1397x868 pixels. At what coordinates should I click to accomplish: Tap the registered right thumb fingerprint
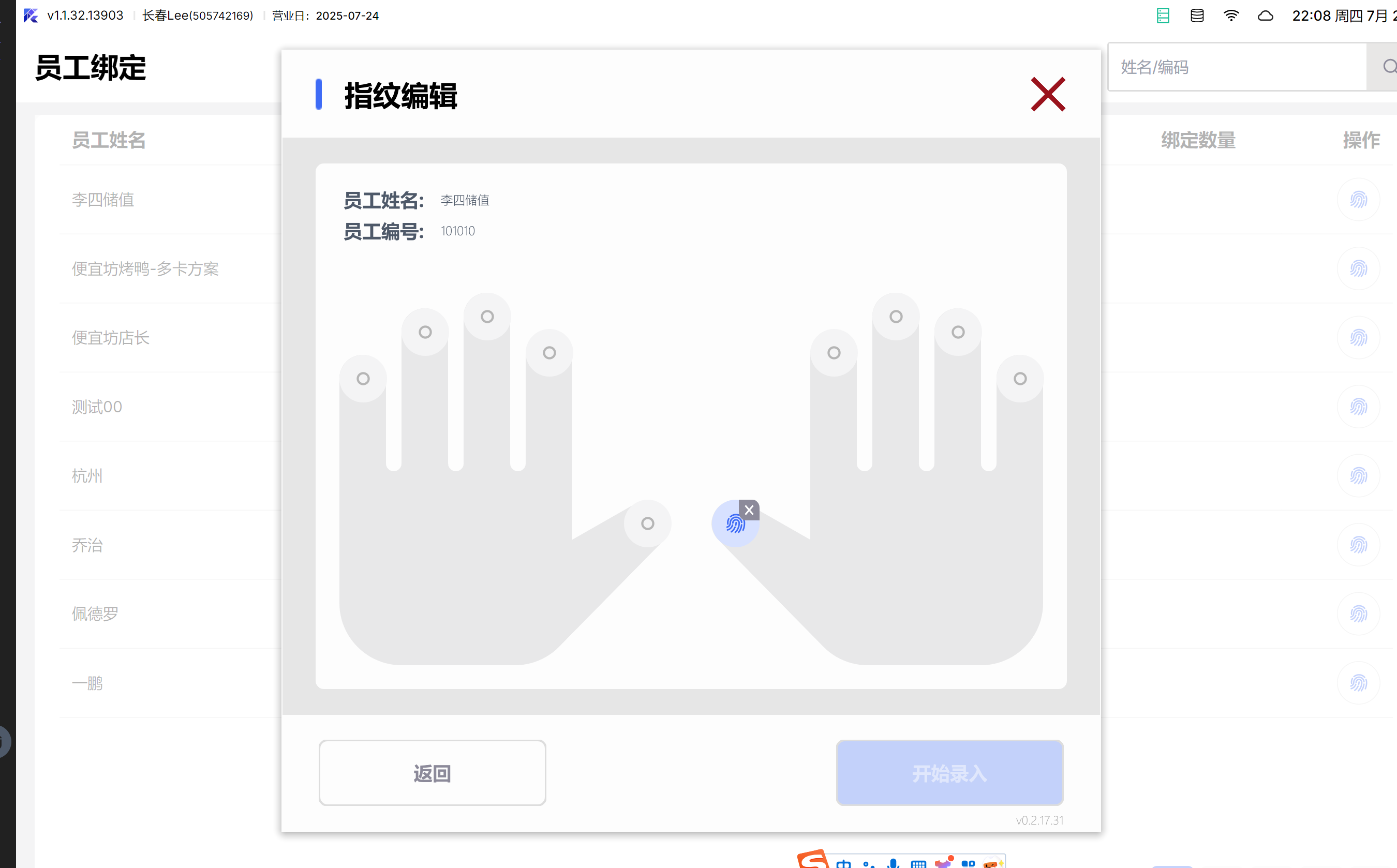coord(733,525)
